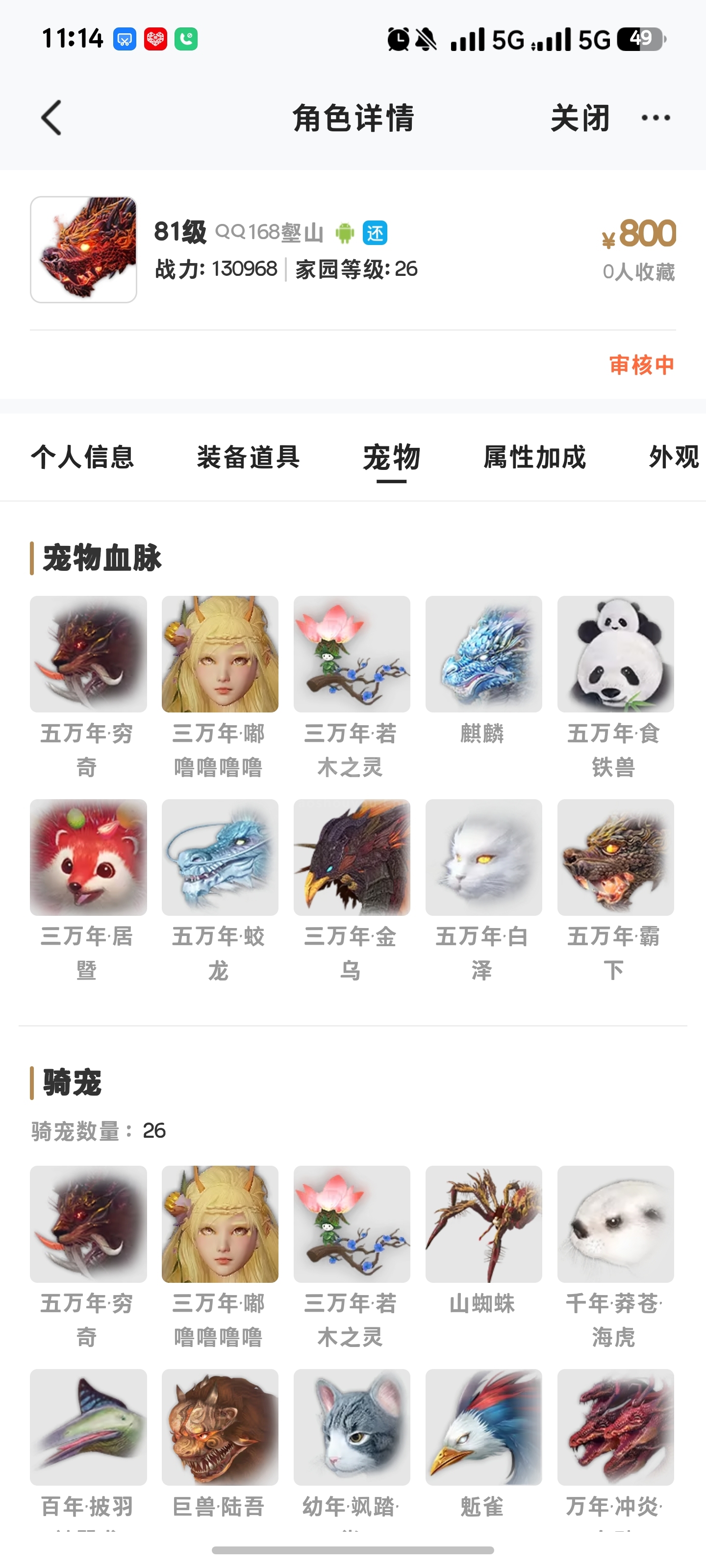Image resolution: width=706 pixels, height=1568 pixels.
Task: Go back using the top-left arrow
Action: 52,118
